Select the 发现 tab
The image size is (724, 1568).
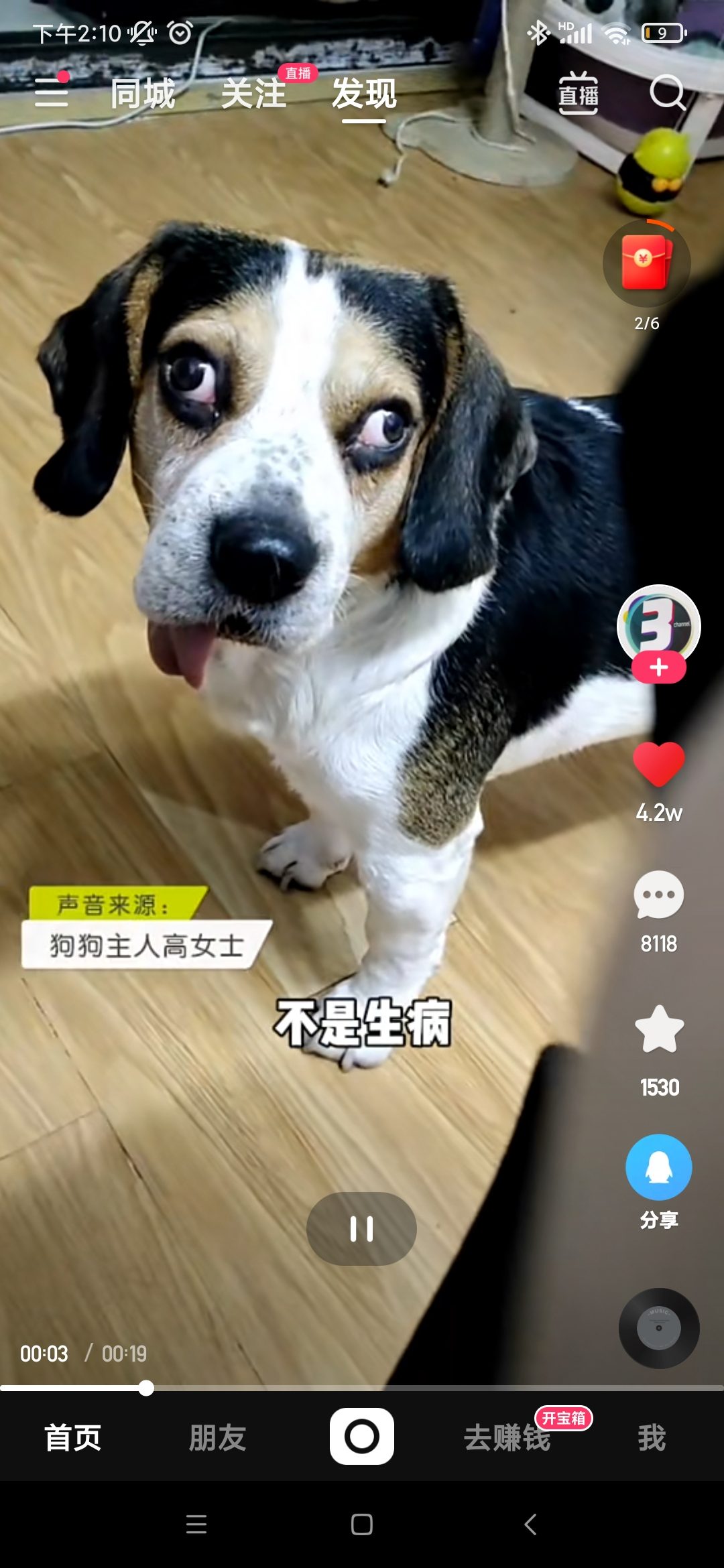tap(364, 94)
